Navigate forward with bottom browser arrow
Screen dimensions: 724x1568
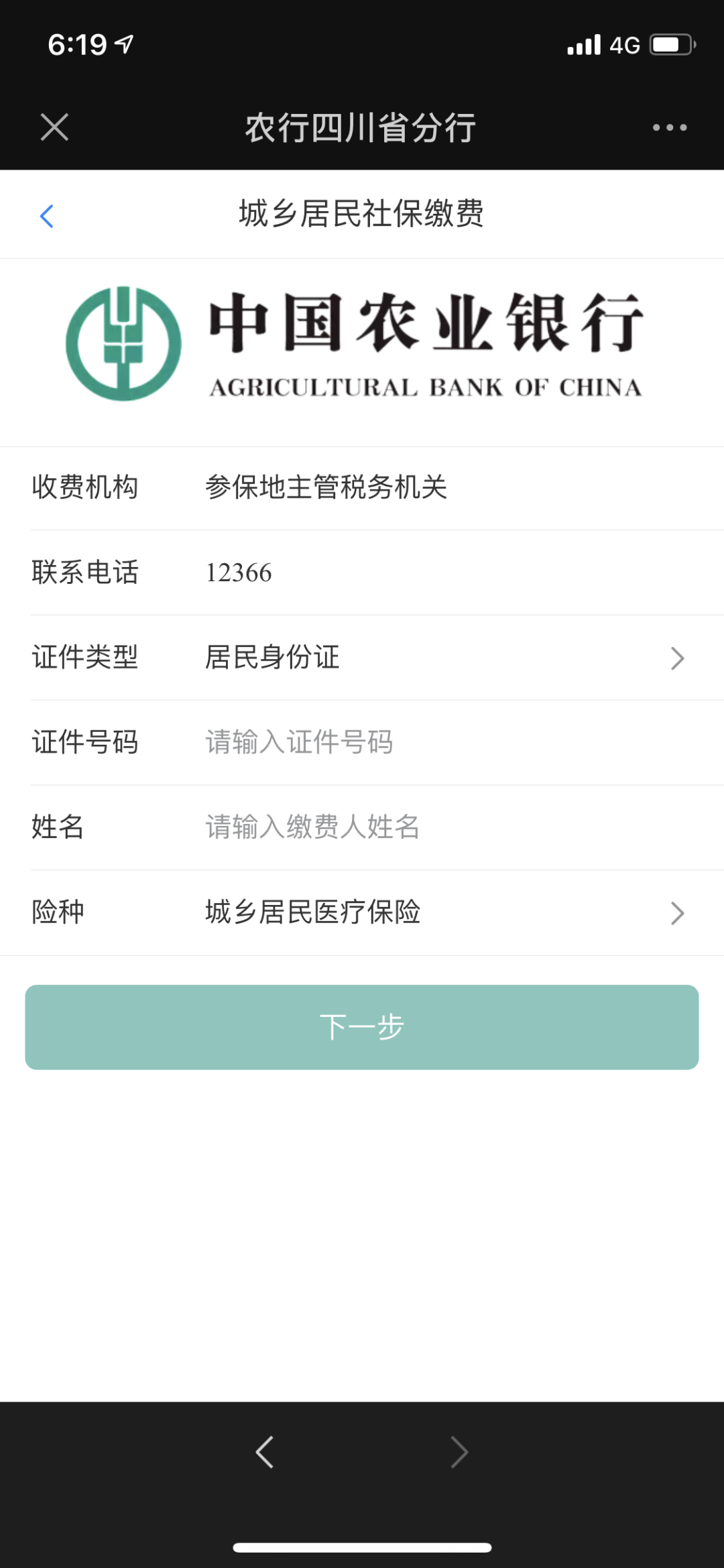coord(459,1452)
